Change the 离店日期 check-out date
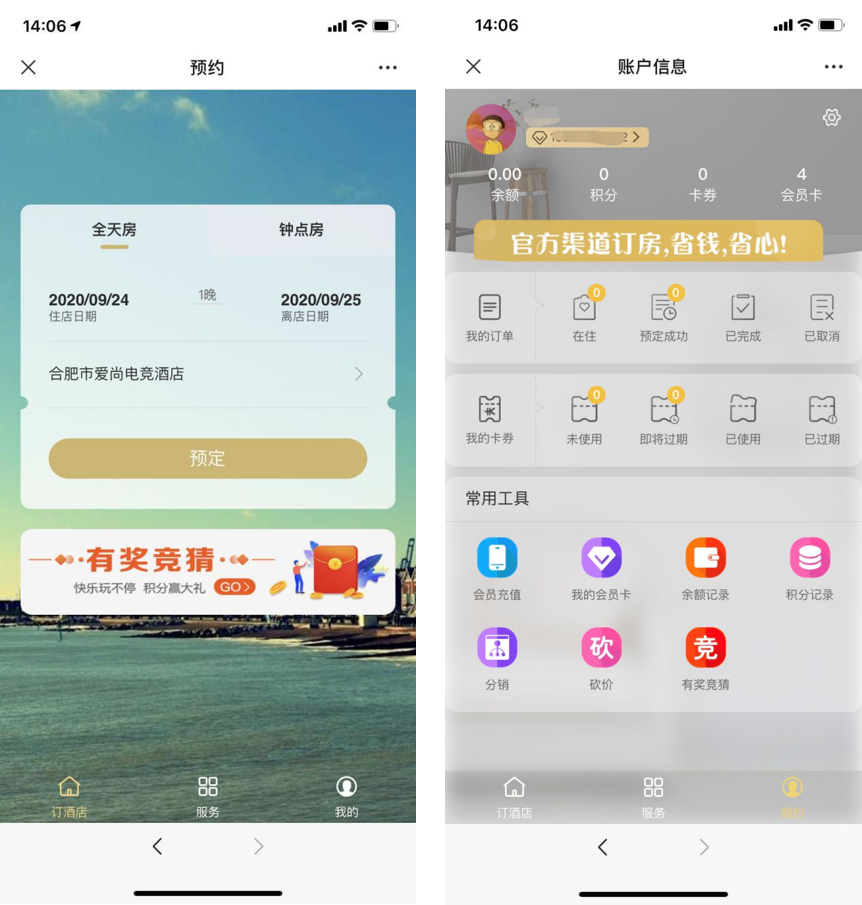Image resolution: width=862 pixels, height=905 pixels. 321,306
